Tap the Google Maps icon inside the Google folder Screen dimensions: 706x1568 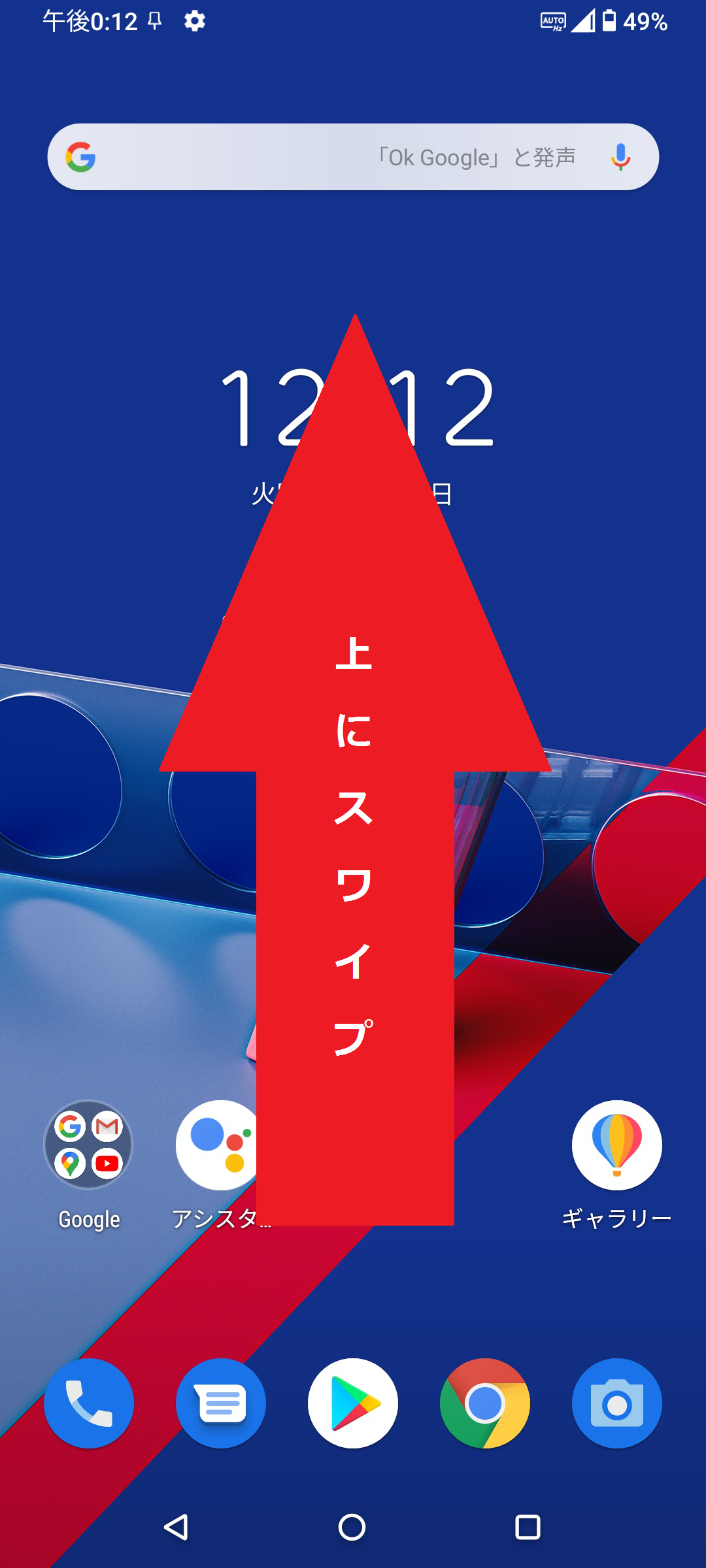[71, 1163]
